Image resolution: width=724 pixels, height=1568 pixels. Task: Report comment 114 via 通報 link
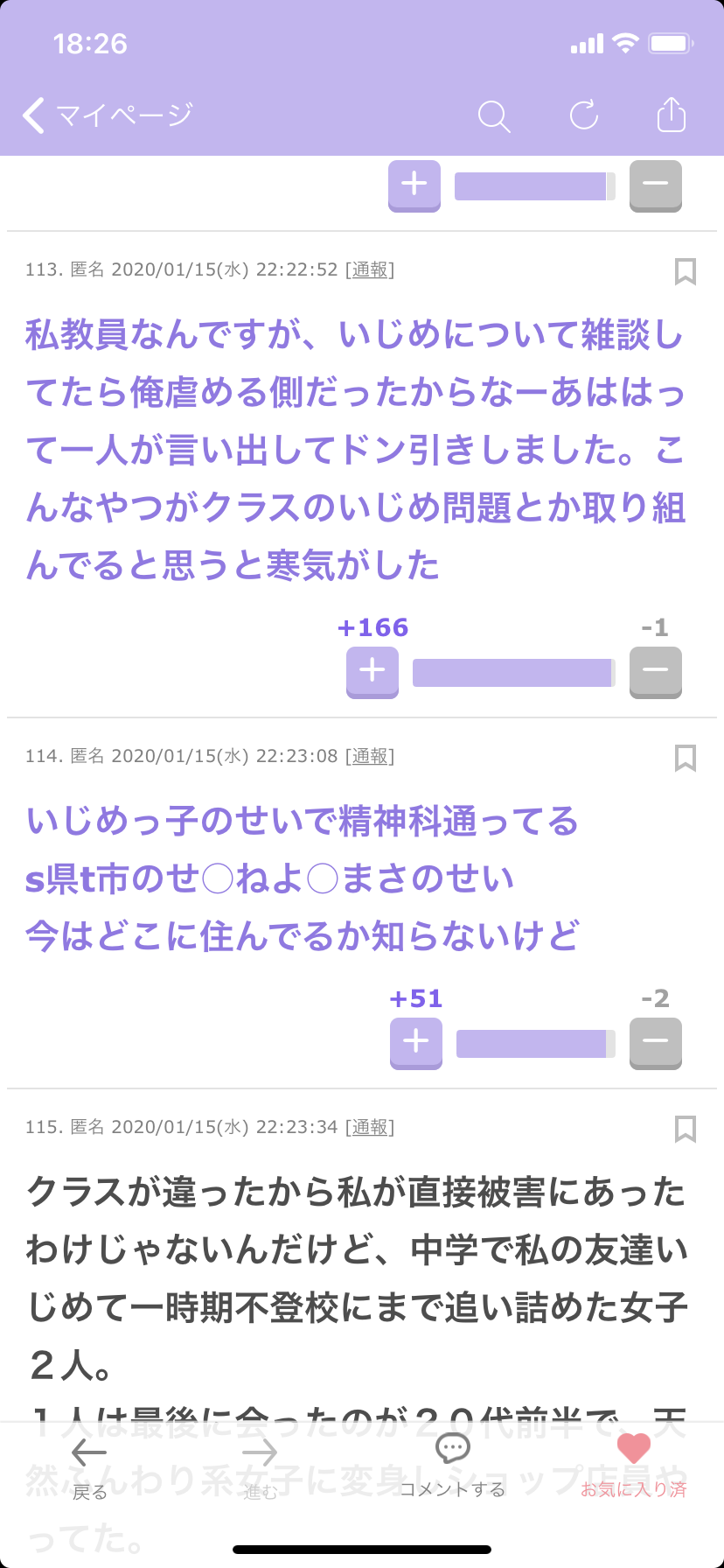click(x=370, y=756)
